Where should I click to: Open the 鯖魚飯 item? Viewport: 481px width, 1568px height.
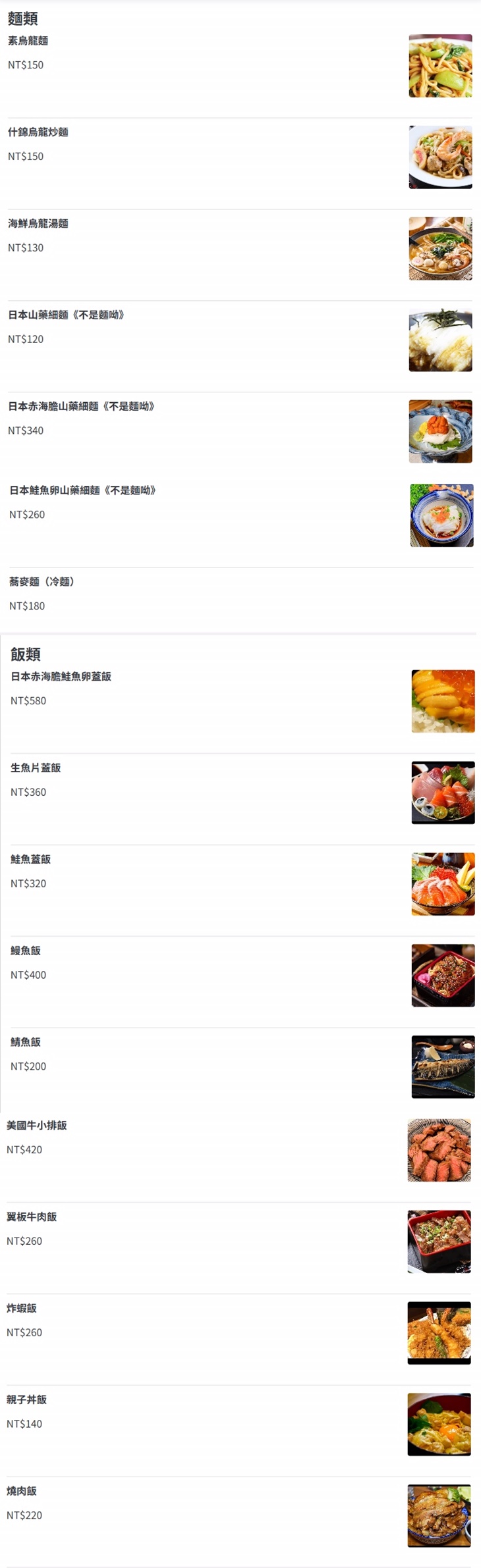tap(26, 1043)
